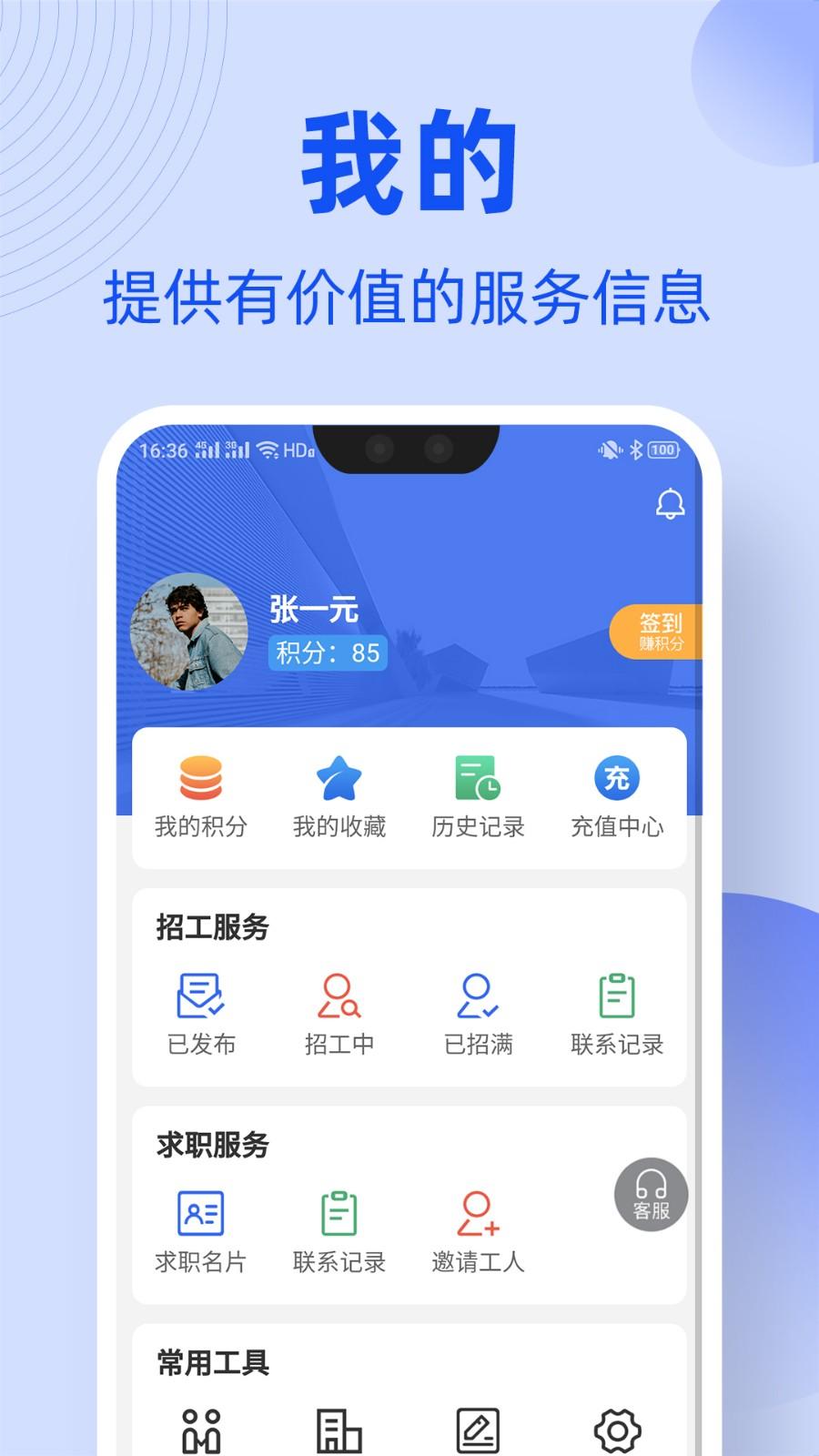Click the building icon in 常用工具
Viewport: 819px width, 1456px height.
[x=339, y=1429]
